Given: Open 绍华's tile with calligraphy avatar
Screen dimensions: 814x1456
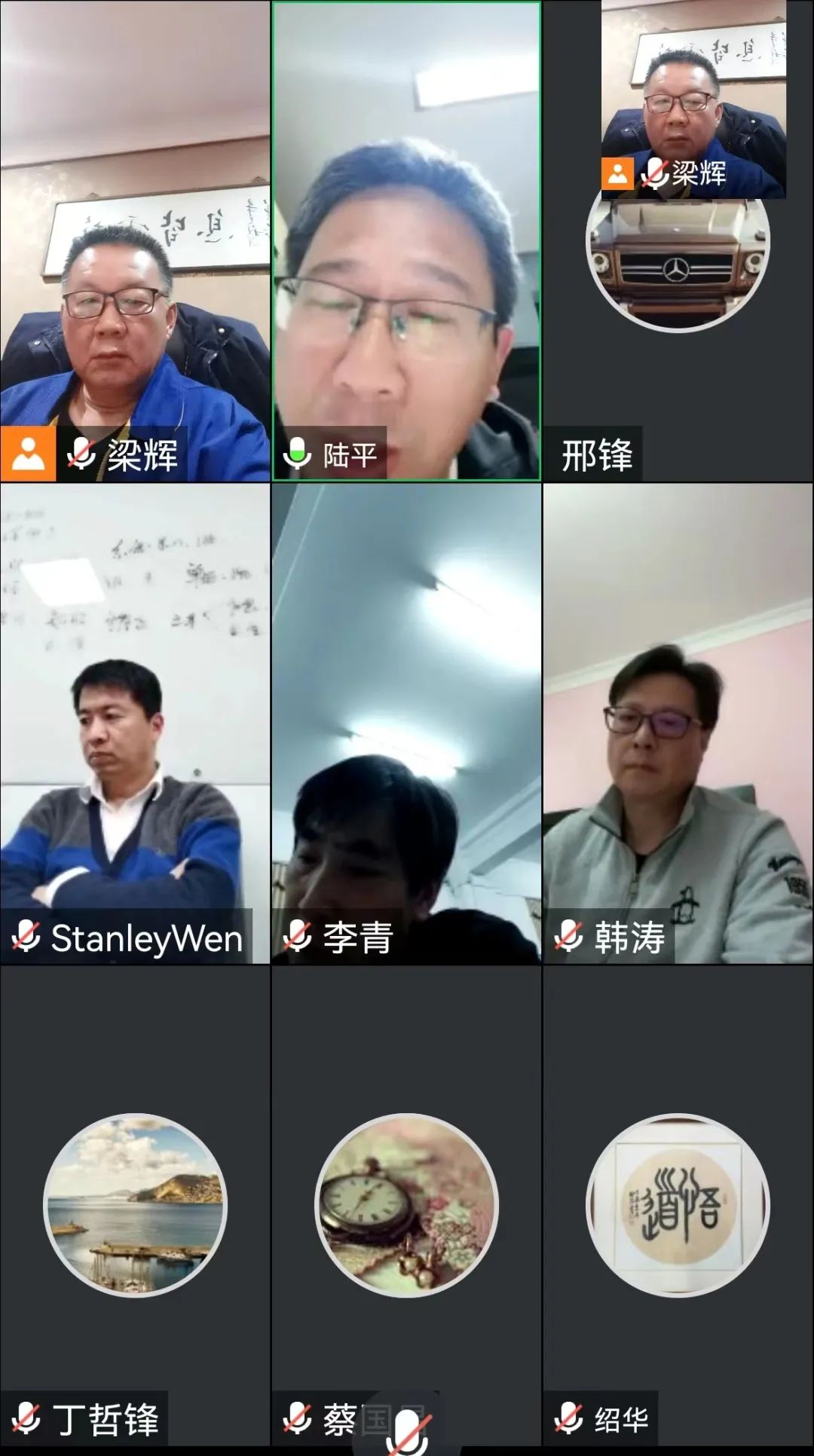Looking at the screenshot, I should pyautogui.click(x=678, y=1206).
